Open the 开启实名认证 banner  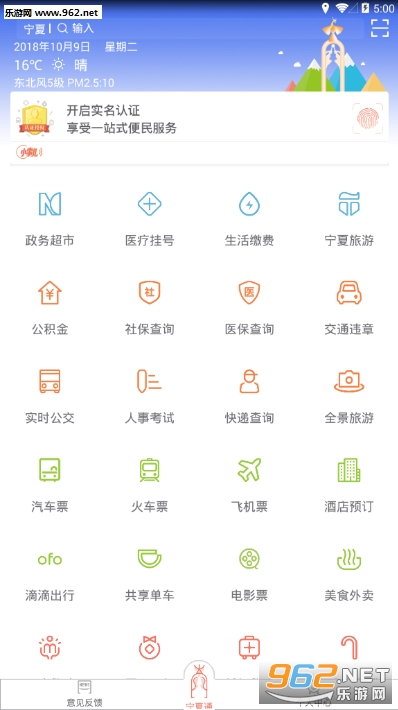click(199, 119)
